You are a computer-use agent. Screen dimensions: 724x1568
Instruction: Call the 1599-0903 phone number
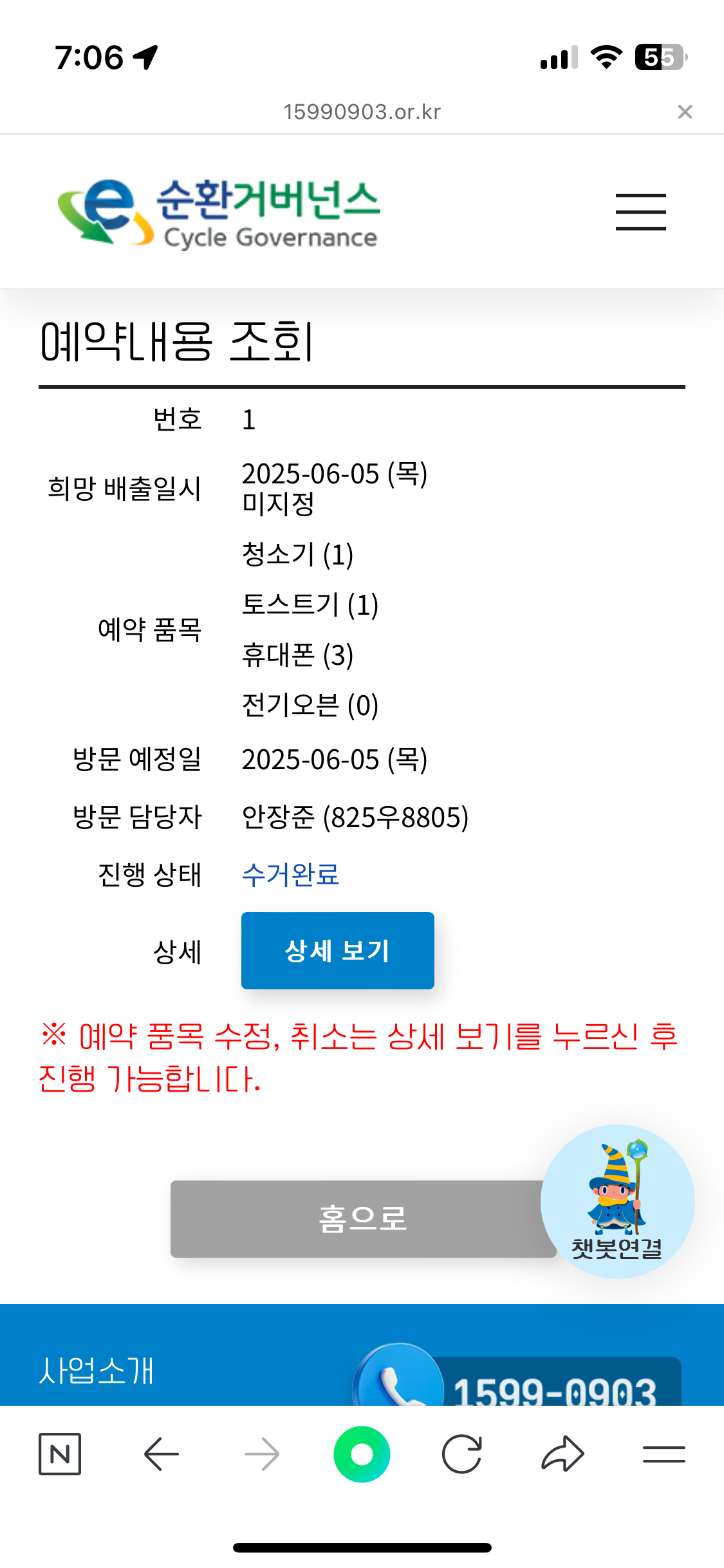coord(518,1377)
